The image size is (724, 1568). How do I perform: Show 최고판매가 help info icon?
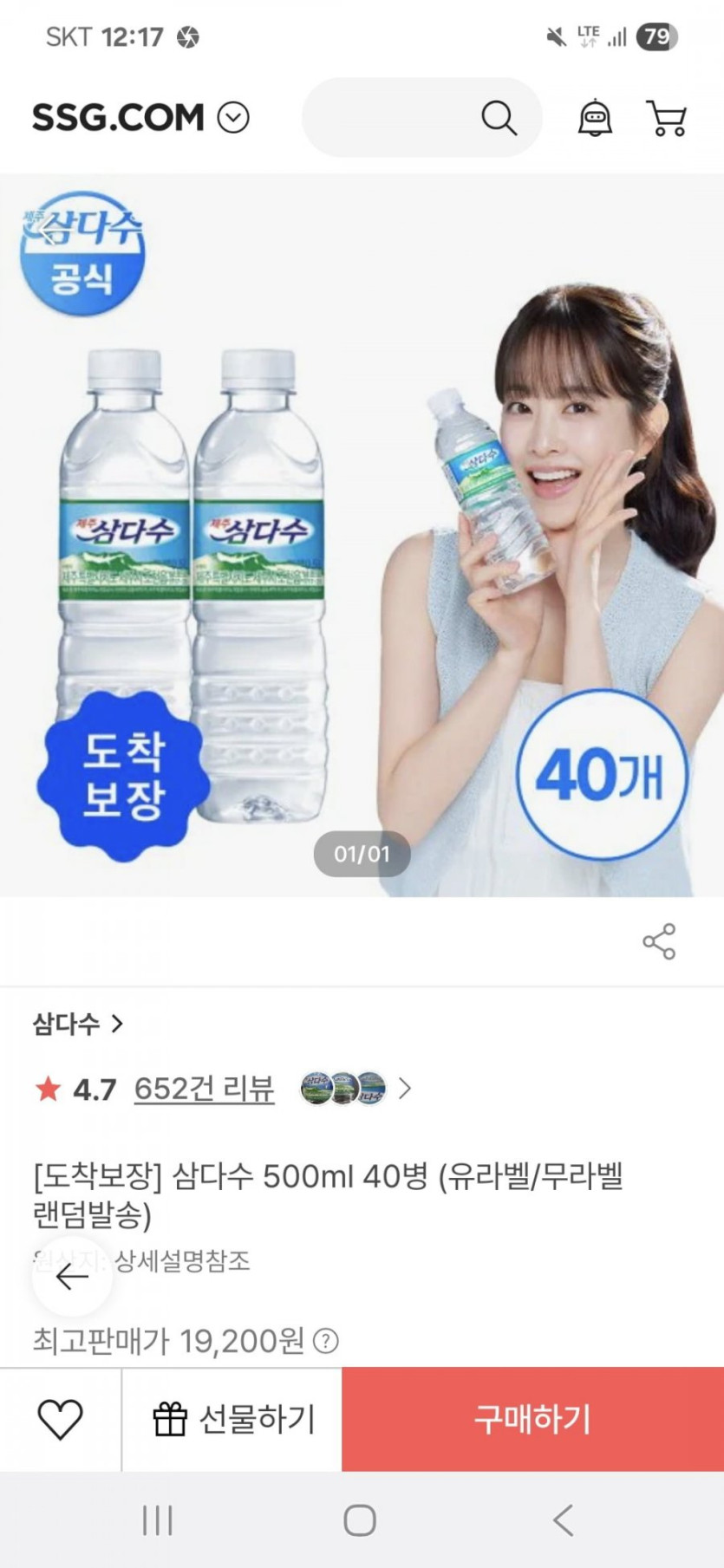coord(326,1341)
